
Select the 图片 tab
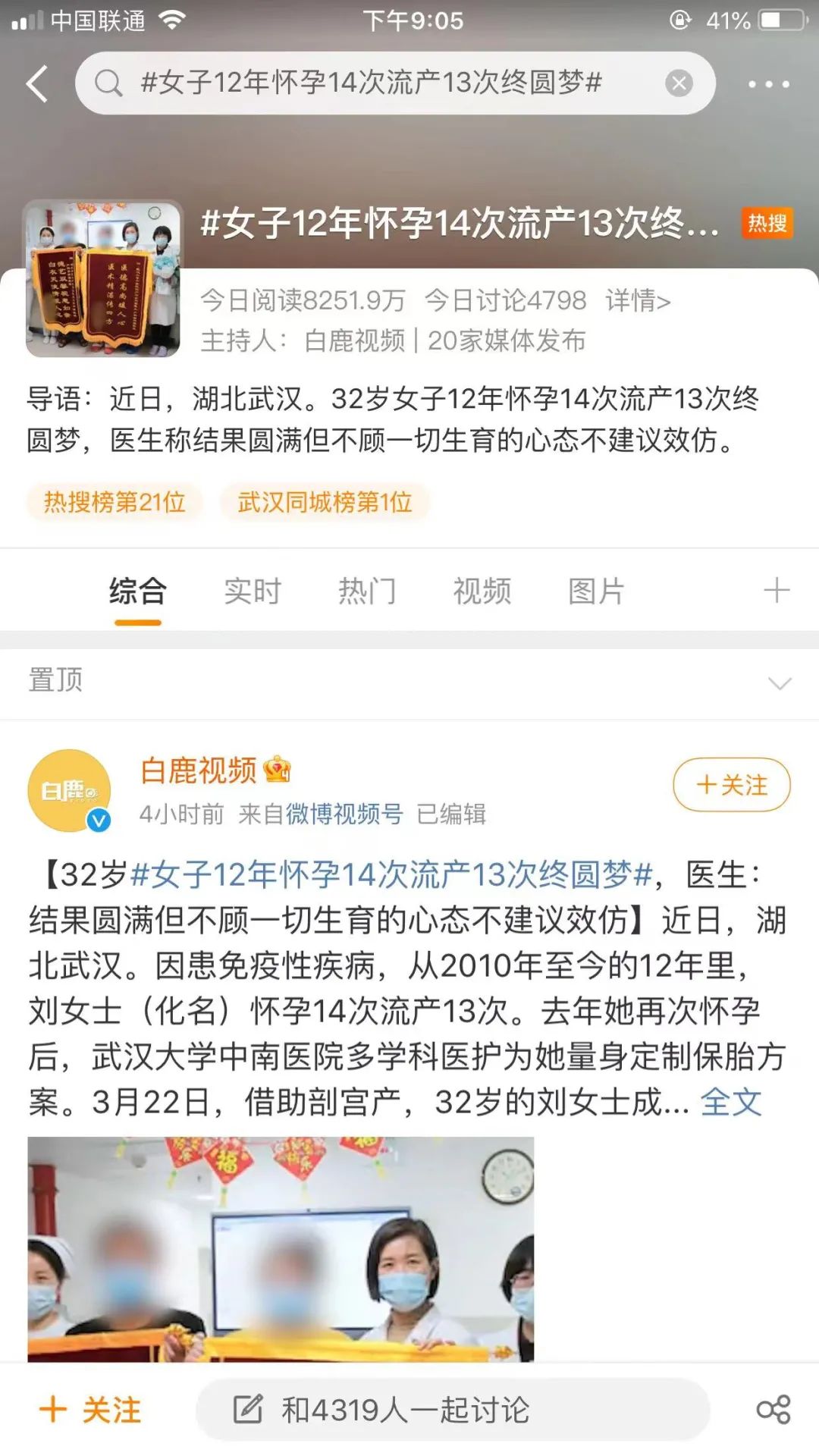point(595,591)
